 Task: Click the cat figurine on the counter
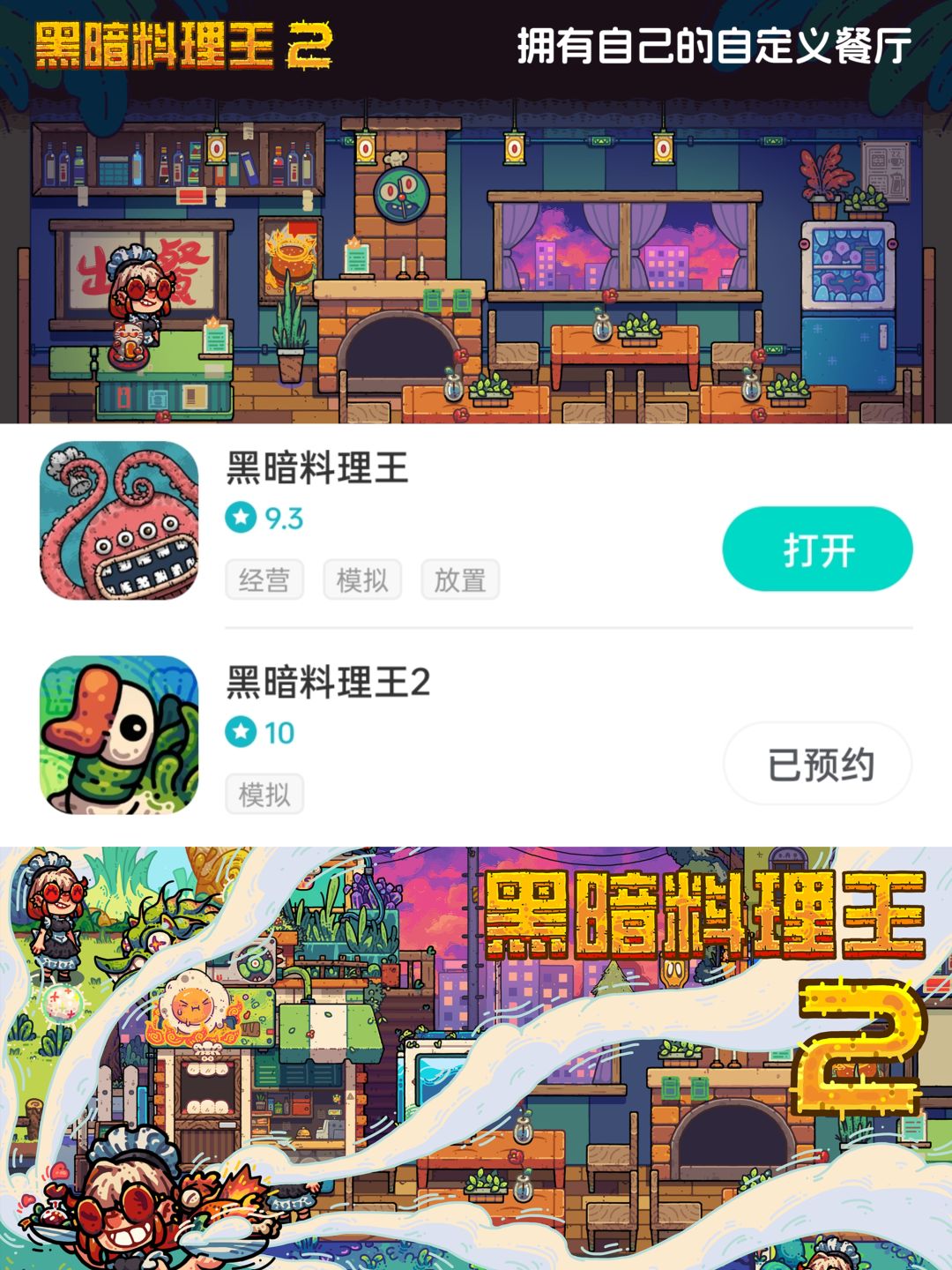point(128,340)
